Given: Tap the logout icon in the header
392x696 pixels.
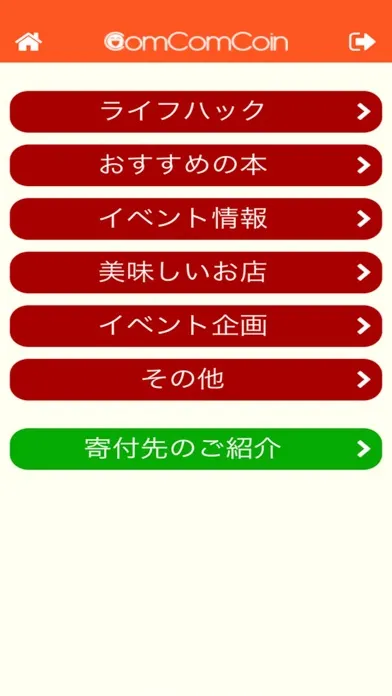Looking at the screenshot, I should pyautogui.click(x=362, y=42).
